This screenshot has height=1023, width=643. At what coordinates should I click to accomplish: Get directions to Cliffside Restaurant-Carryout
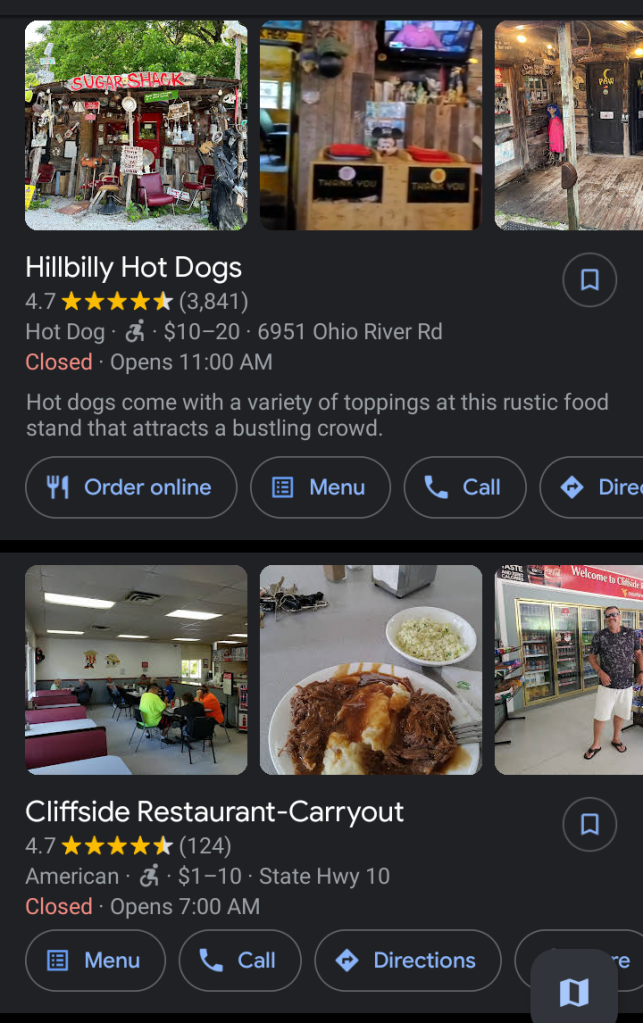point(407,960)
